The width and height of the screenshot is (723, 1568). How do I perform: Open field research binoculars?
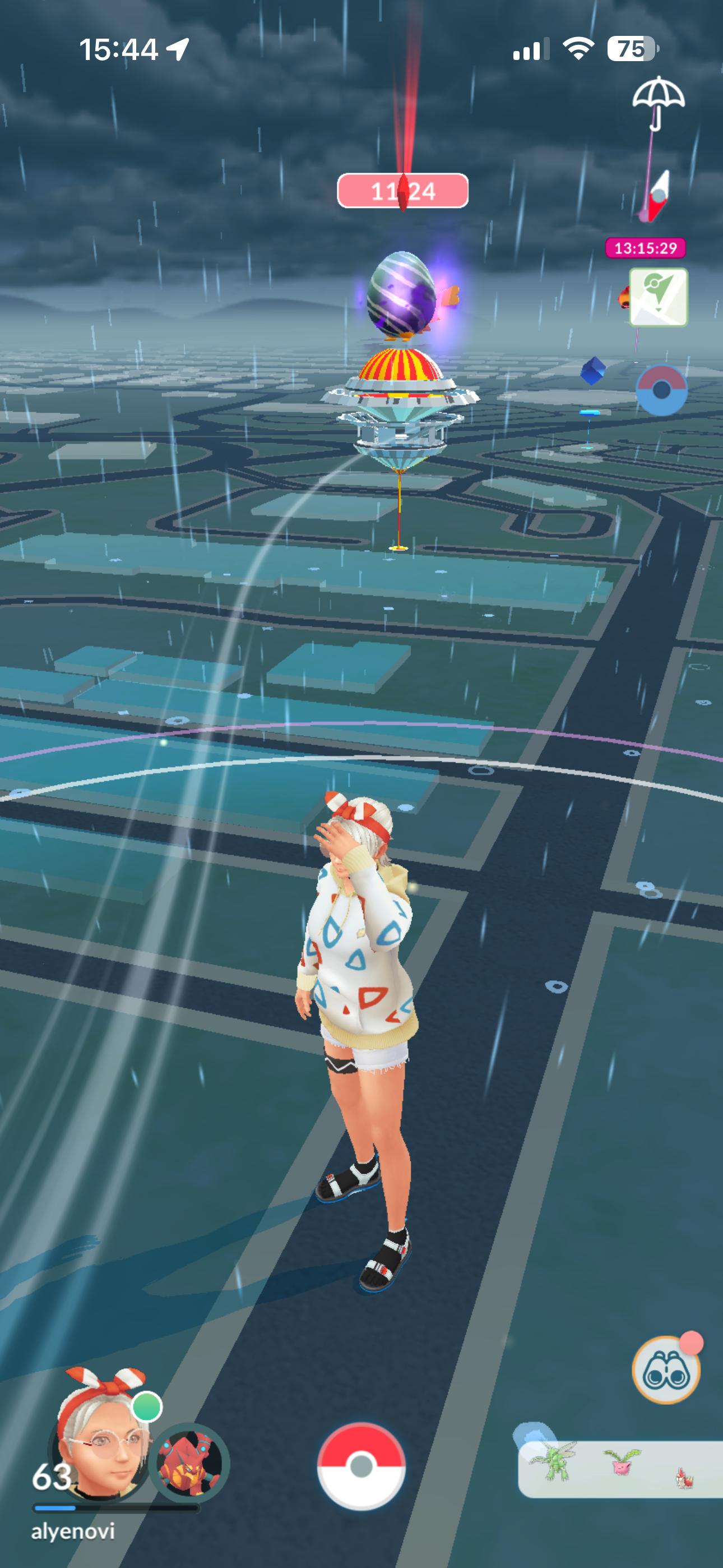click(x=666, y=1369)
